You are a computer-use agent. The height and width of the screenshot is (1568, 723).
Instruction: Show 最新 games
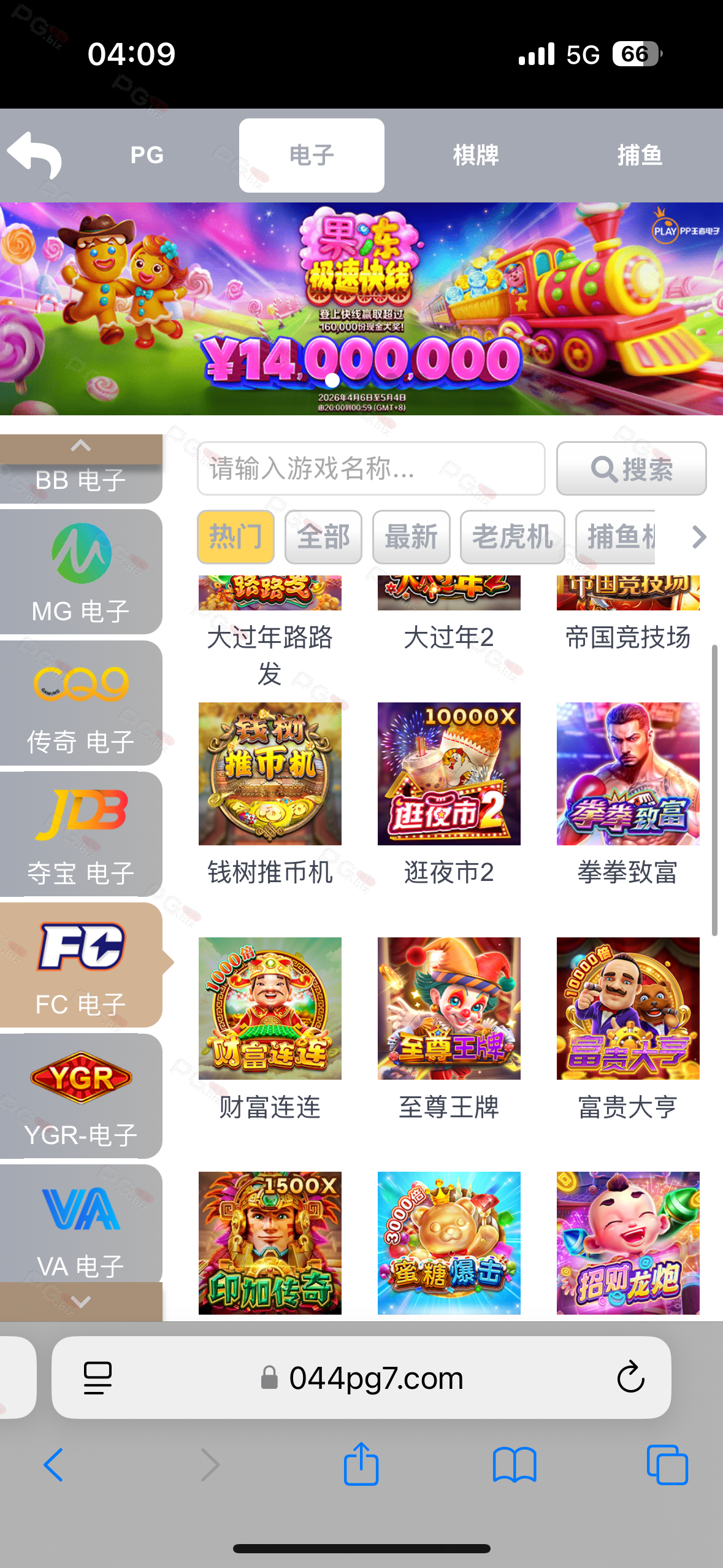411,537
